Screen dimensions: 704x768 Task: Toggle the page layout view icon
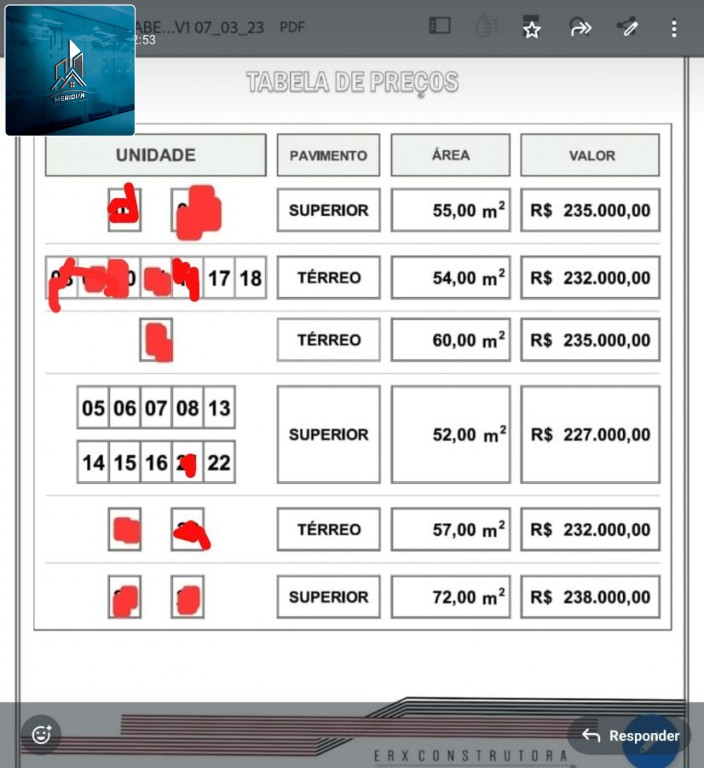pyautogui.click(x=440, y=27)
